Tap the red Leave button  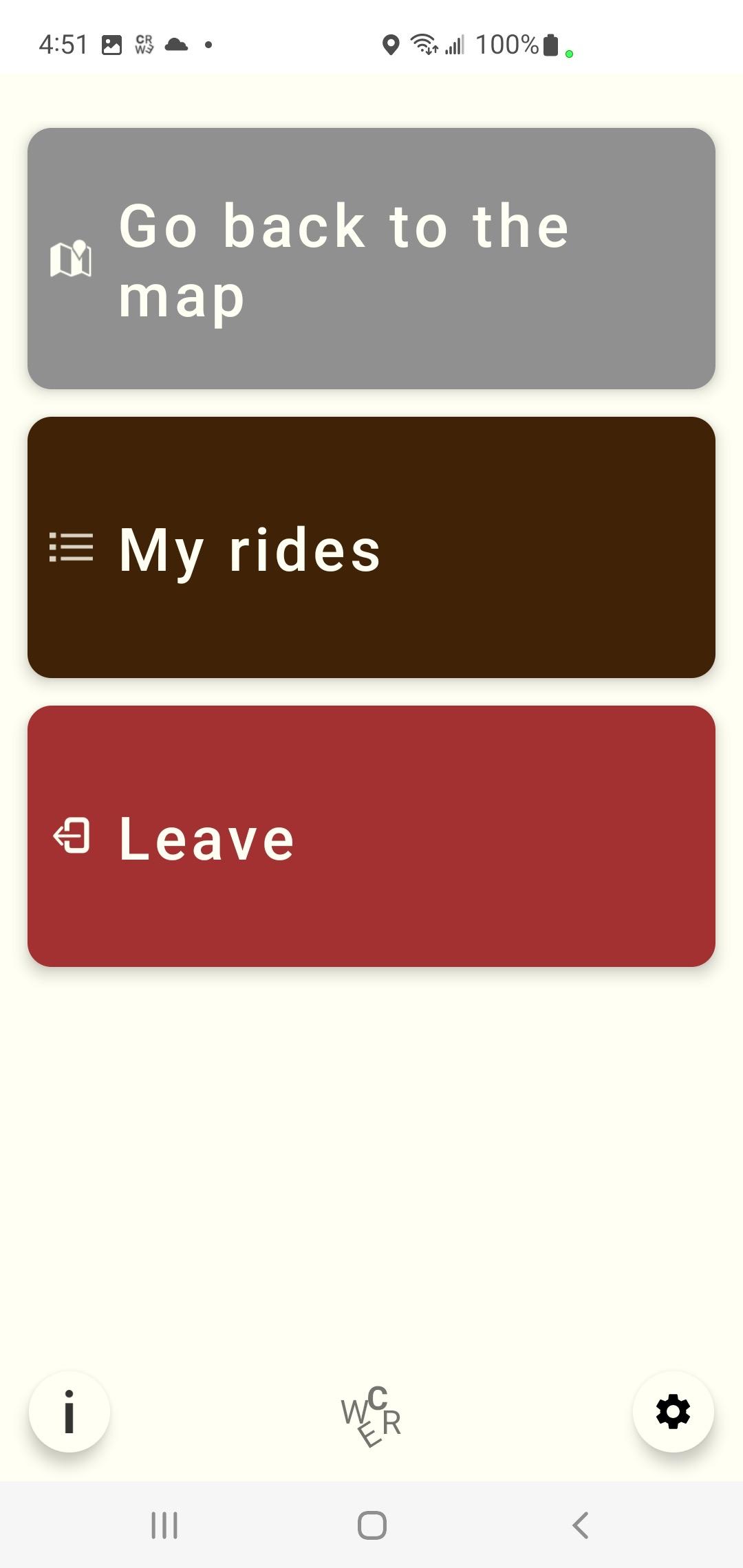[x=371, y=836]
